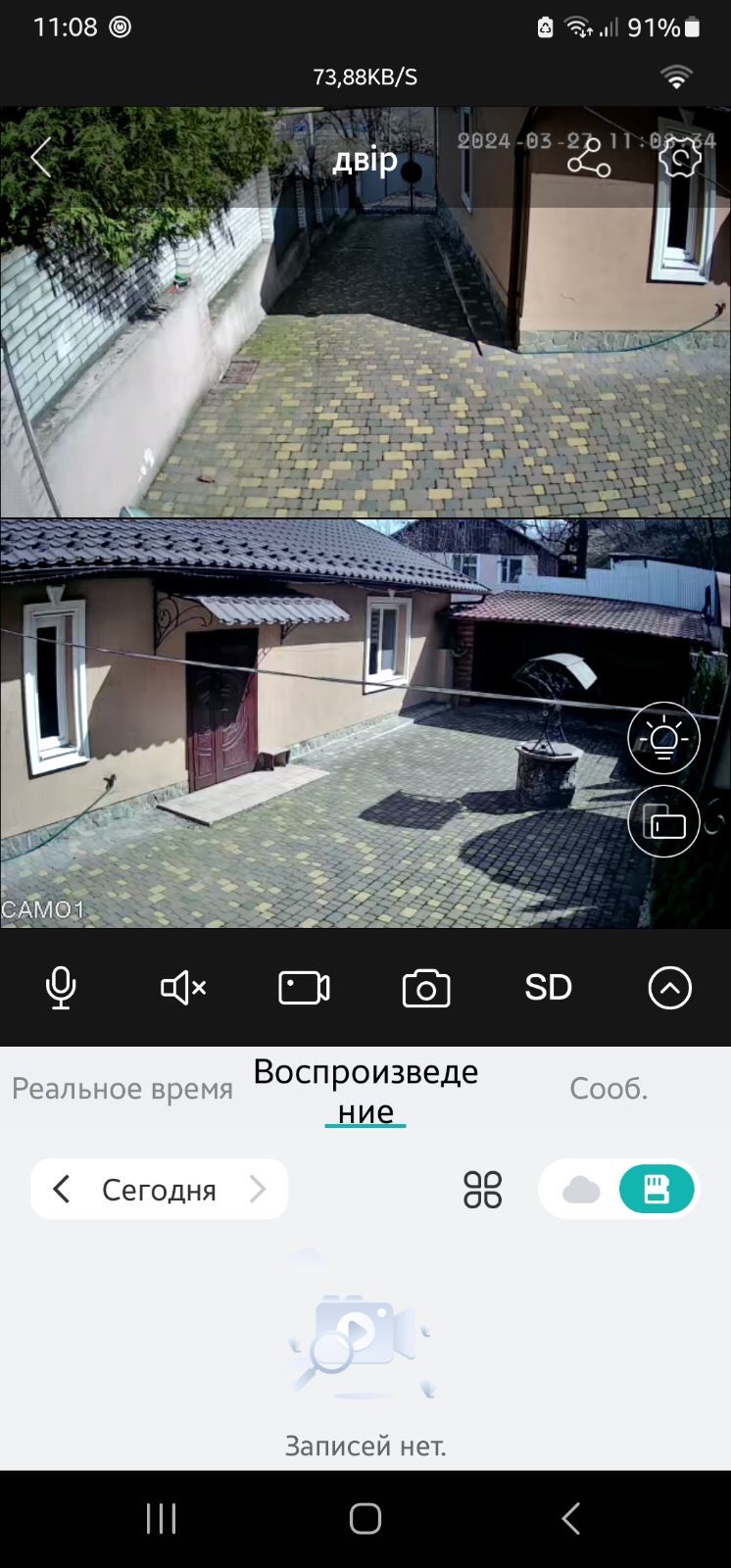Expand more controls with up chevron
This screenshot has width=731, height=1568.
(x=669, y=987)
